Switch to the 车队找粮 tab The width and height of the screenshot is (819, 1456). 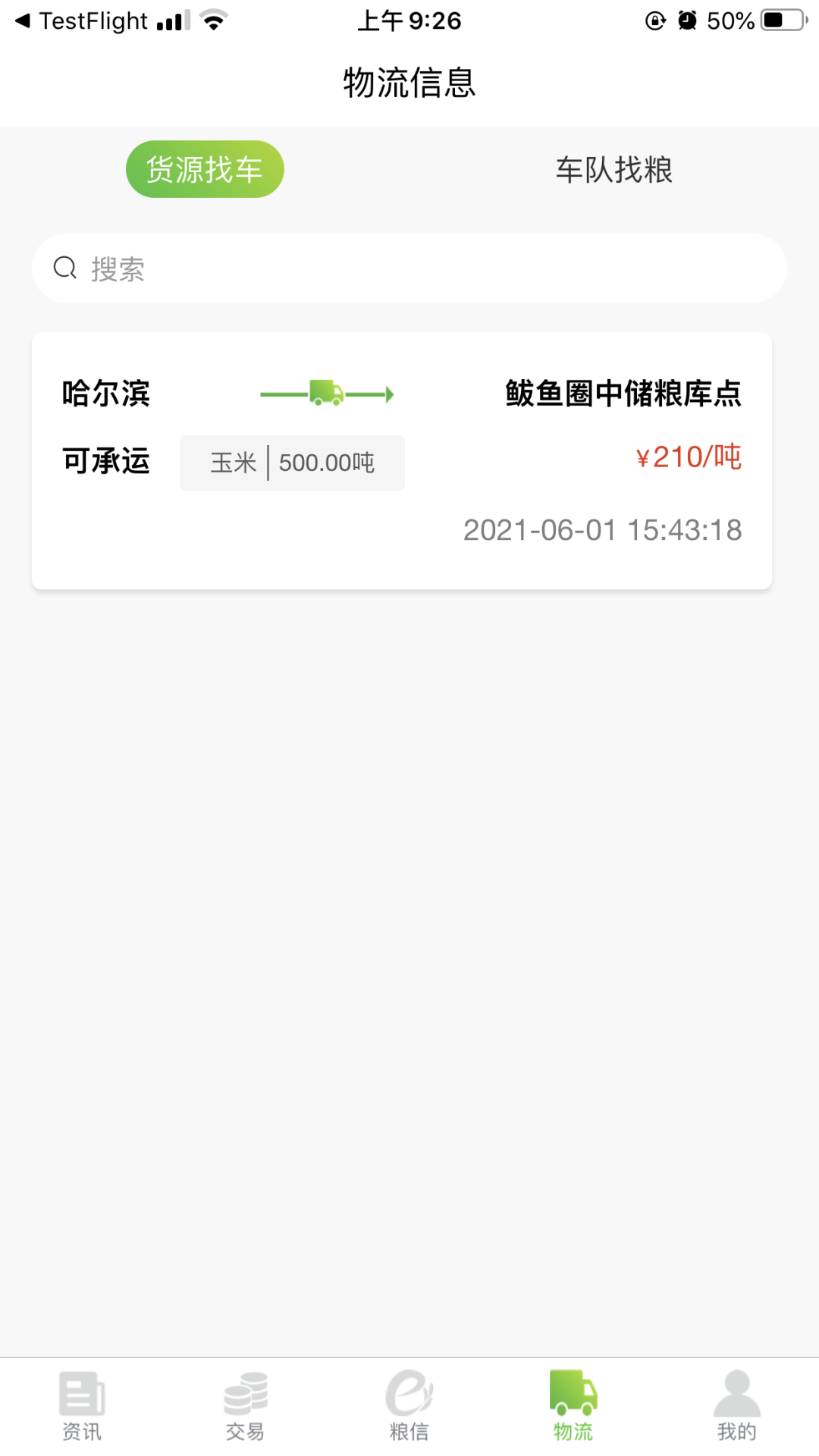pos(613,169)
